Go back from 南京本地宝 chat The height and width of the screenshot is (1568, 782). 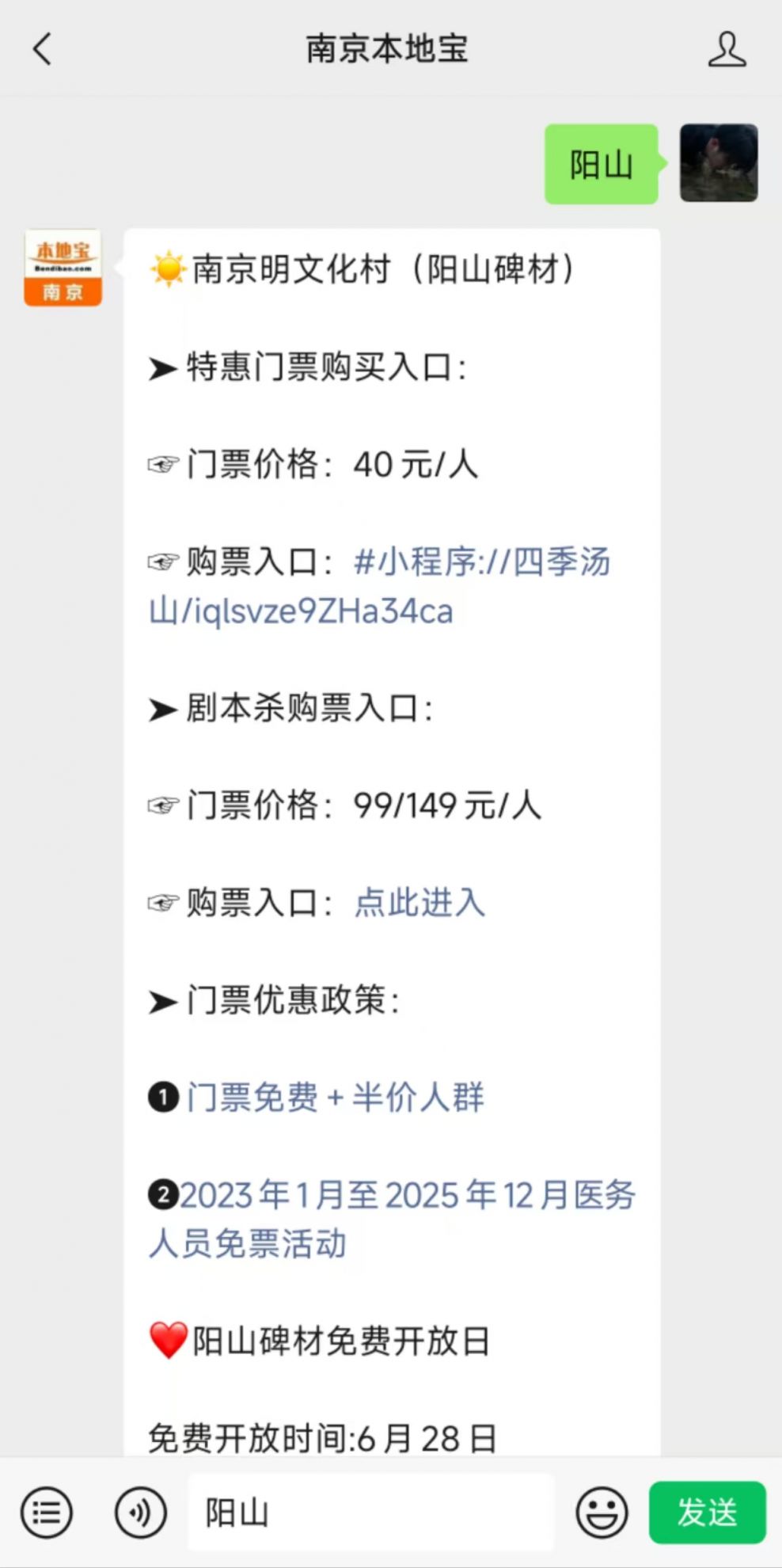click(x=43, y=49)
